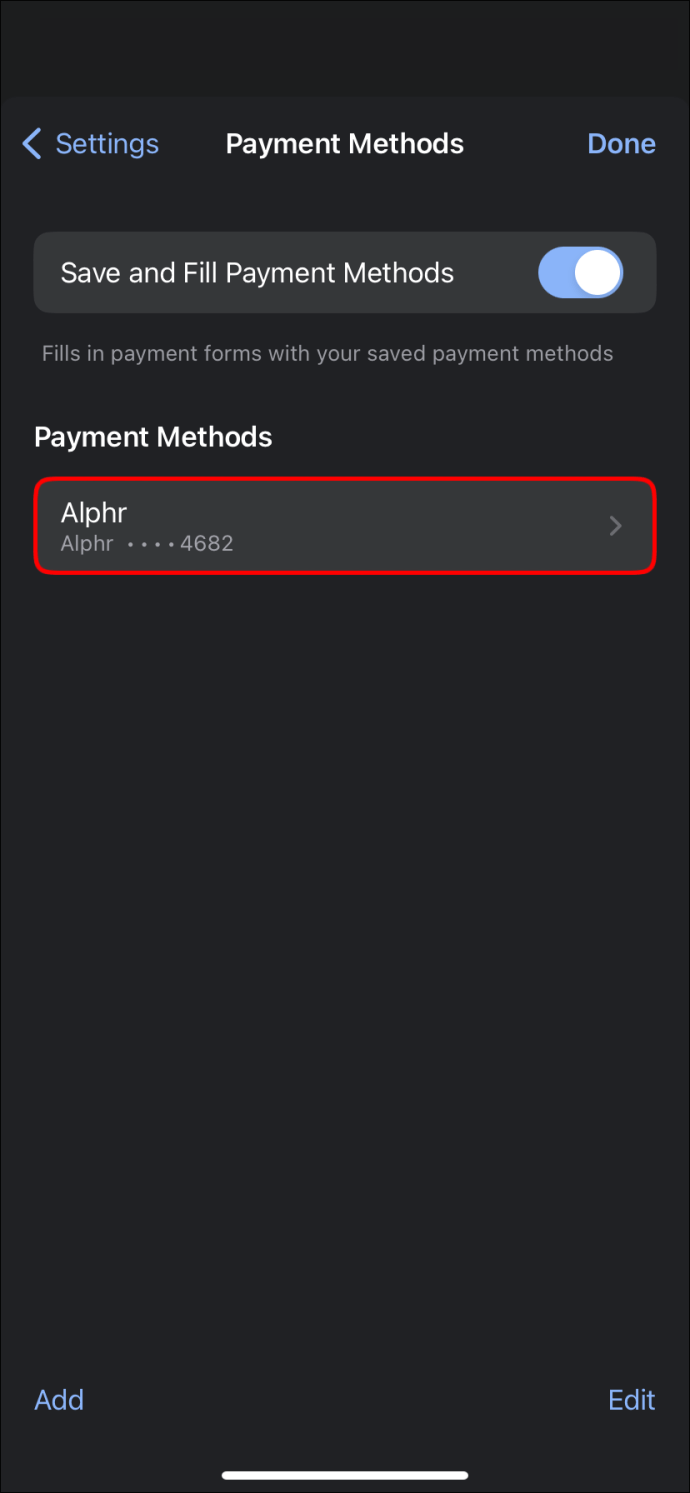Tap Edit to manage payment methods
This screenshot has height=1493, width=690.
[632, 1399]
